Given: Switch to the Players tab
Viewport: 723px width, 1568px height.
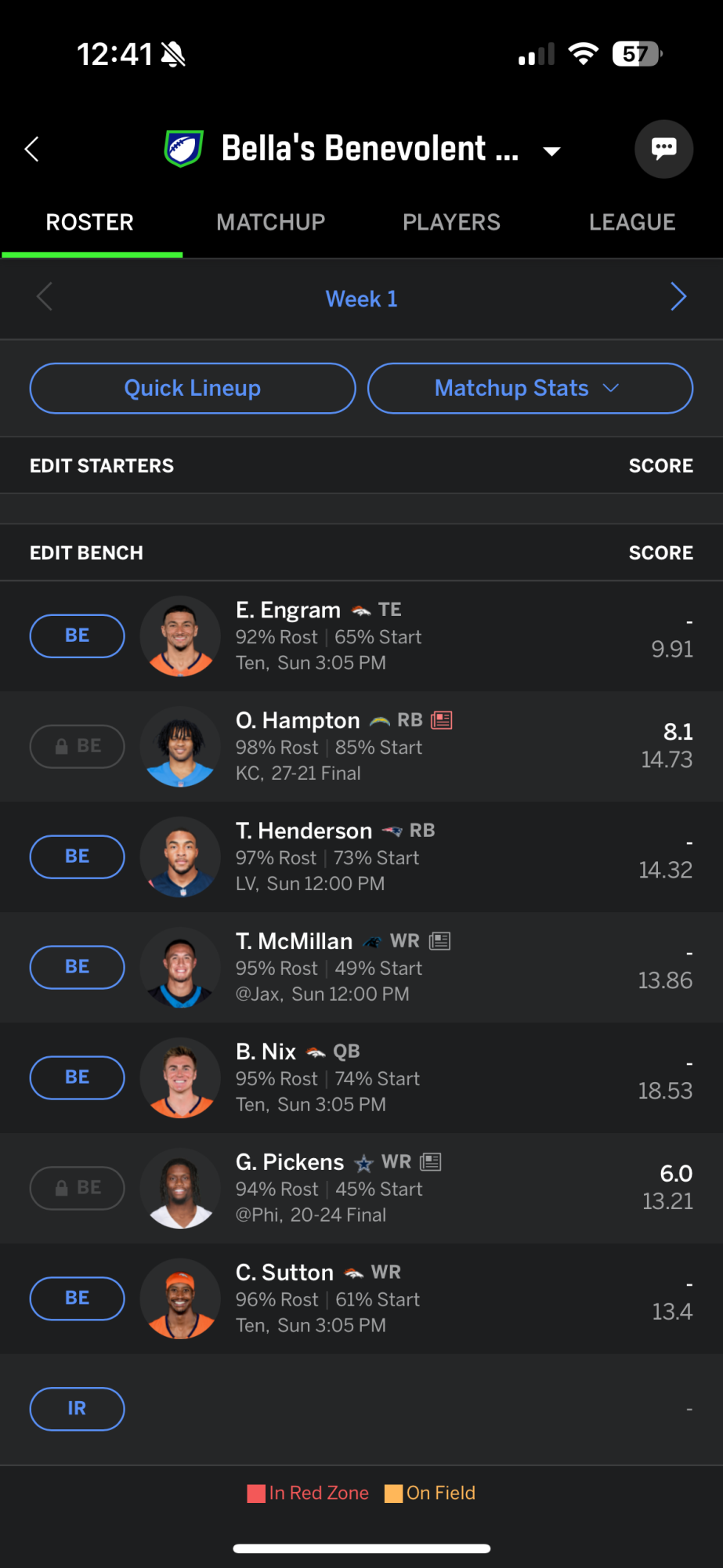Looking at the screenshot, I should point(451,223).
